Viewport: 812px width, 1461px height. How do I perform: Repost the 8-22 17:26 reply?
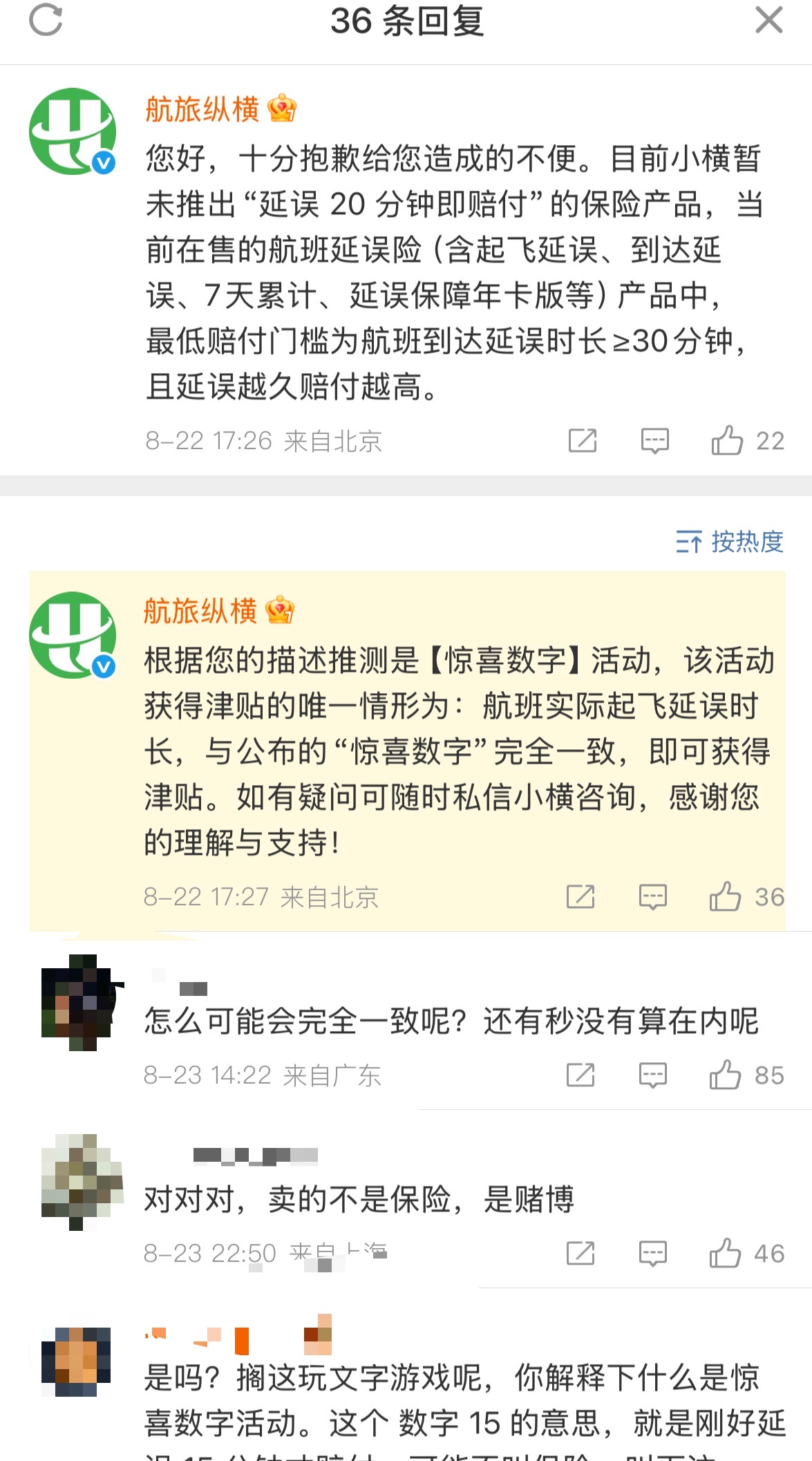pyautogui.click(x=583, y=440)
